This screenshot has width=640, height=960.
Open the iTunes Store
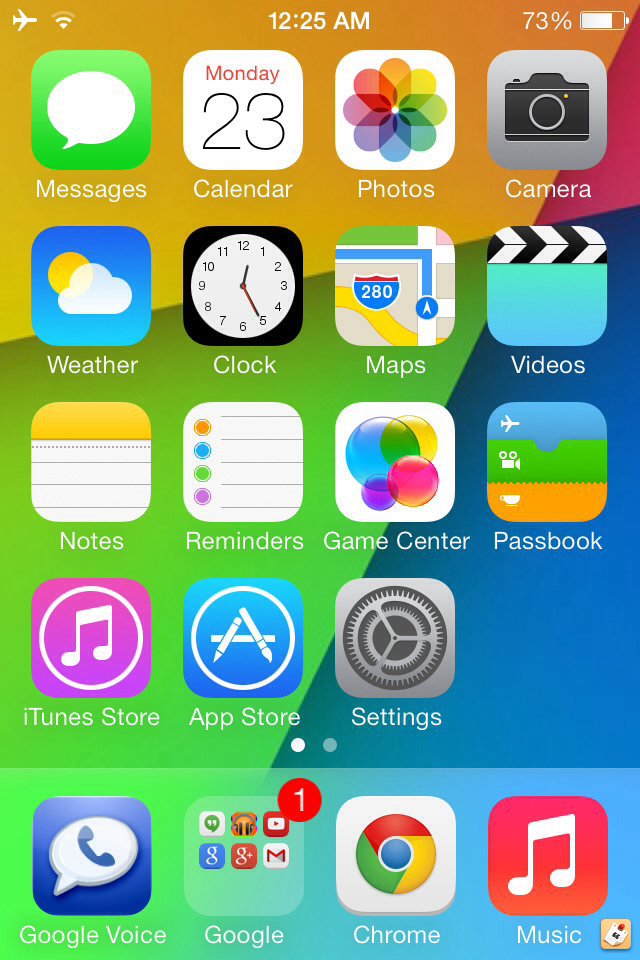[x=91, y=638]
